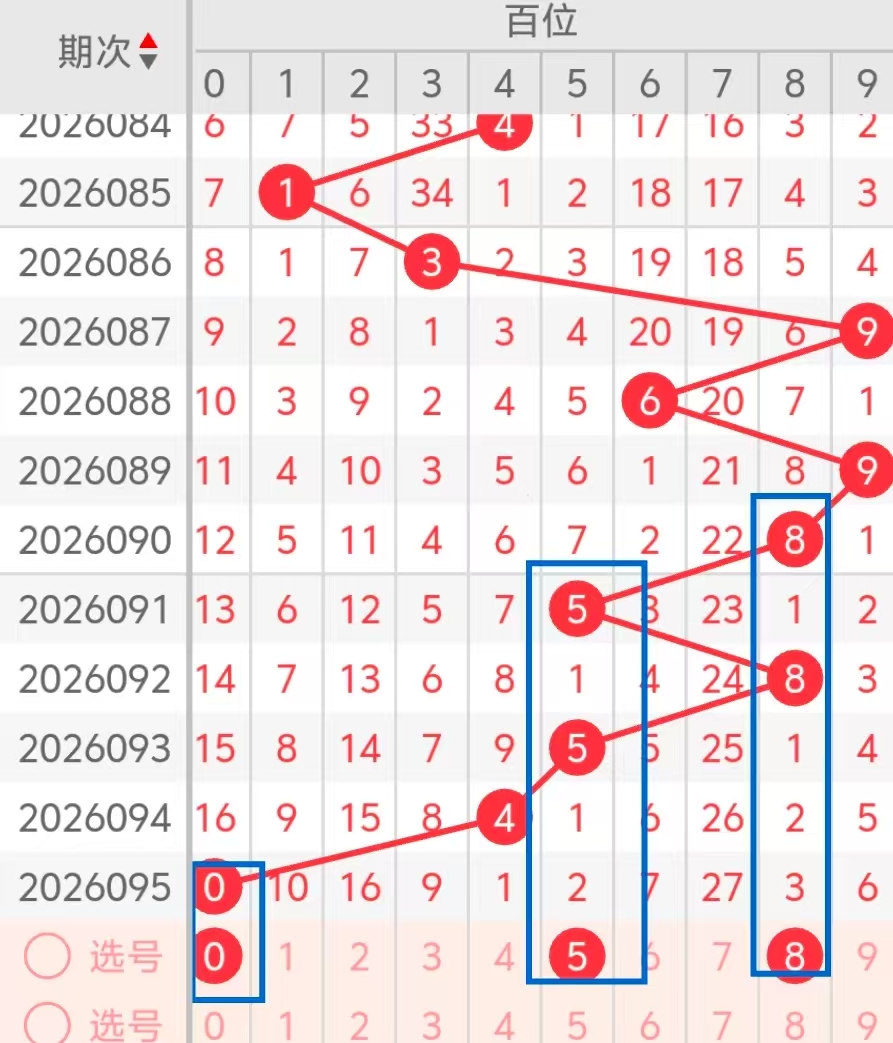Pick number 3 in second 选号 row
The width and height of the screenshot is (893, 1043).
(x=431, y=1026)
